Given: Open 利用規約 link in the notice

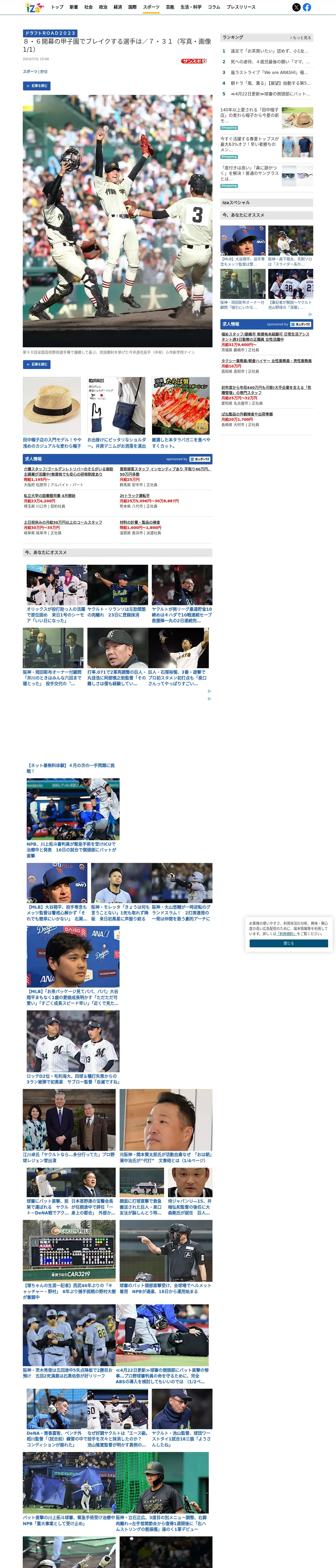Looking at the screenshot, I should tap(286, 934).
